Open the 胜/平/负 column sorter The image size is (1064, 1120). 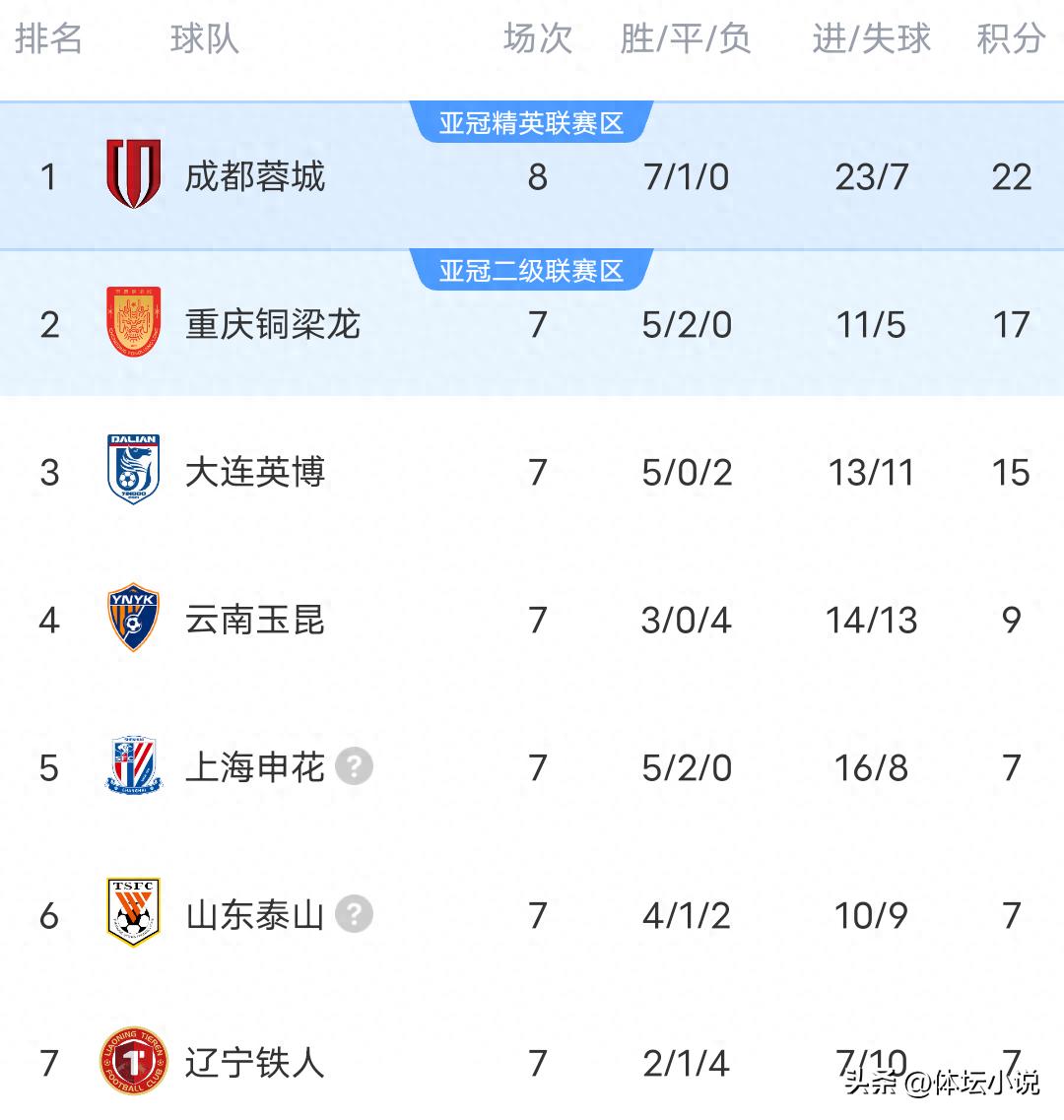[x=684, y=39]
